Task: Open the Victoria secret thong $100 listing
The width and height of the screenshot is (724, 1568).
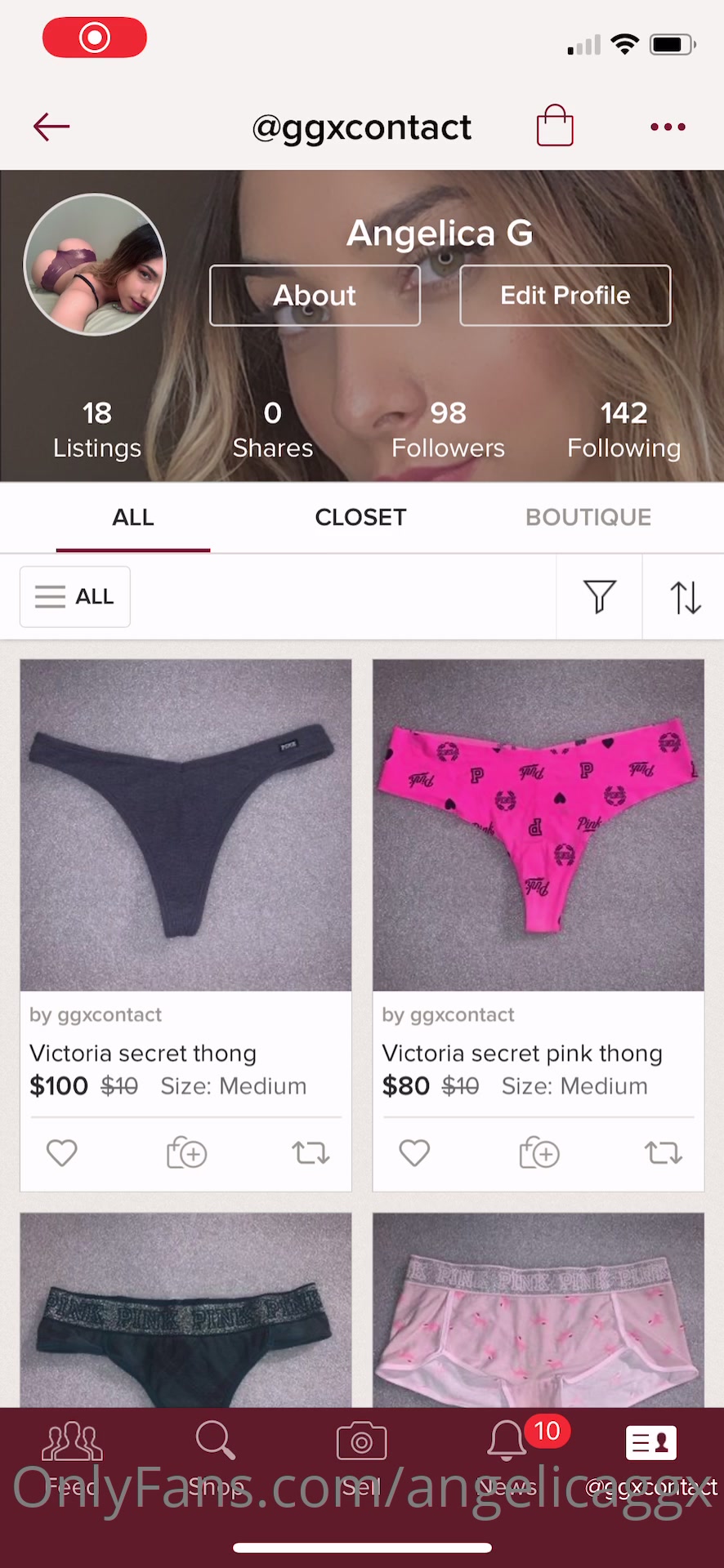Action: tap(185, 825)
